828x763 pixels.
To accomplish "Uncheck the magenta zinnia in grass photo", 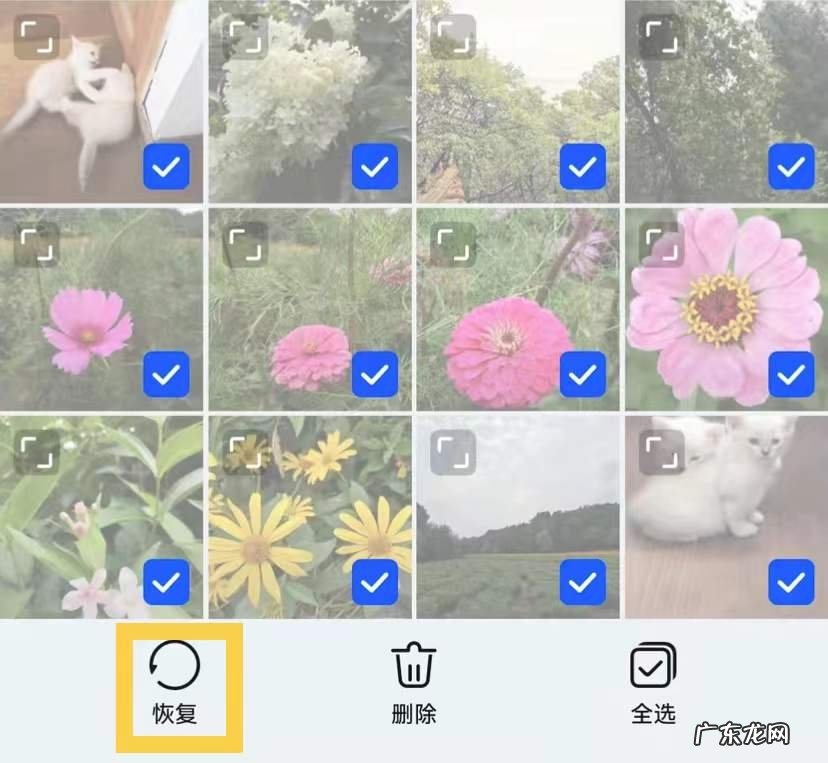I will (583, 374).
